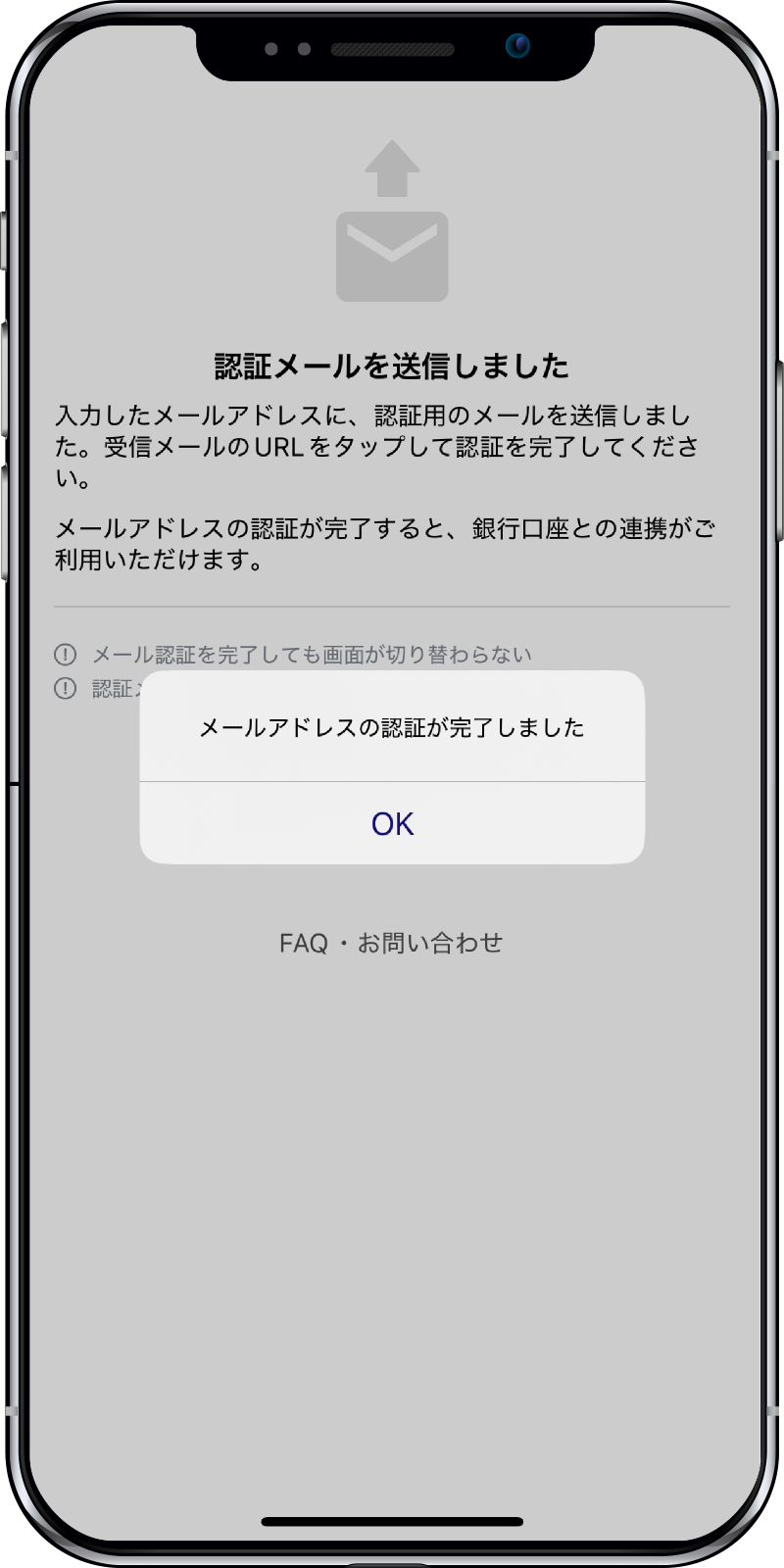Confirm the email verification dialog with OK
This screenshot has height=1568, width=784.
click(x=392, y=823)
